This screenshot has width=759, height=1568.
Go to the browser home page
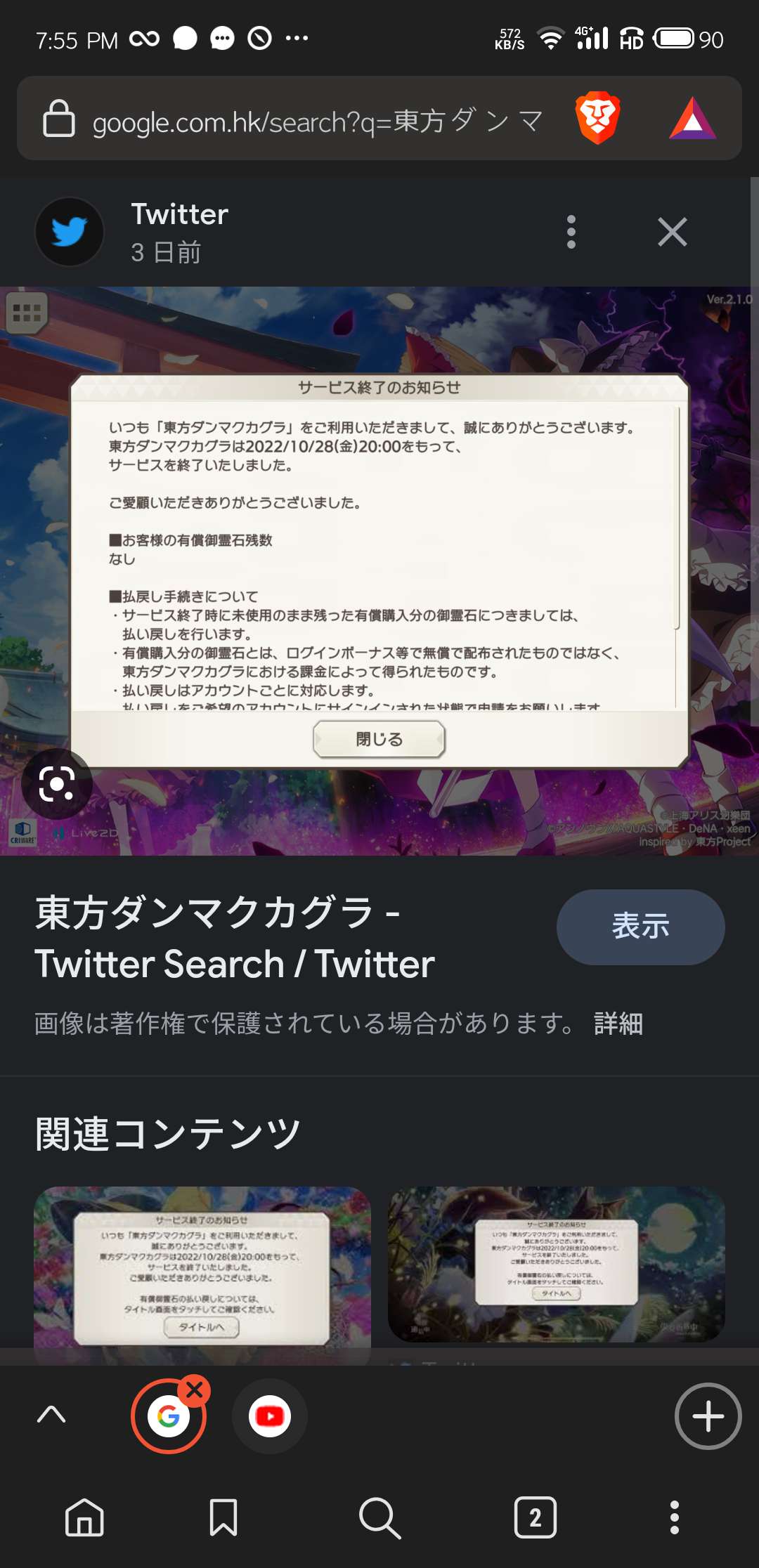point(84,1517)
